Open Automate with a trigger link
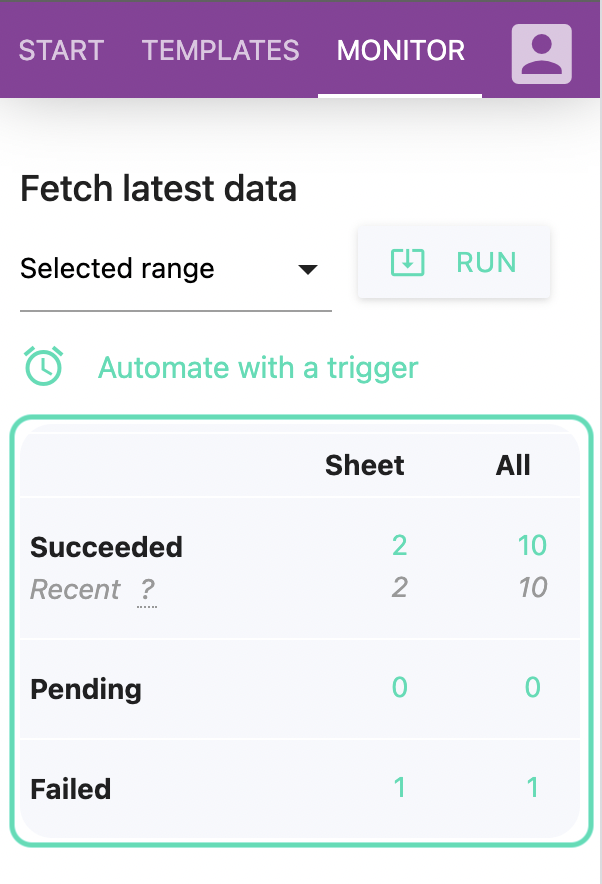This screenshot has height=884, width=602. click(257, 368)
